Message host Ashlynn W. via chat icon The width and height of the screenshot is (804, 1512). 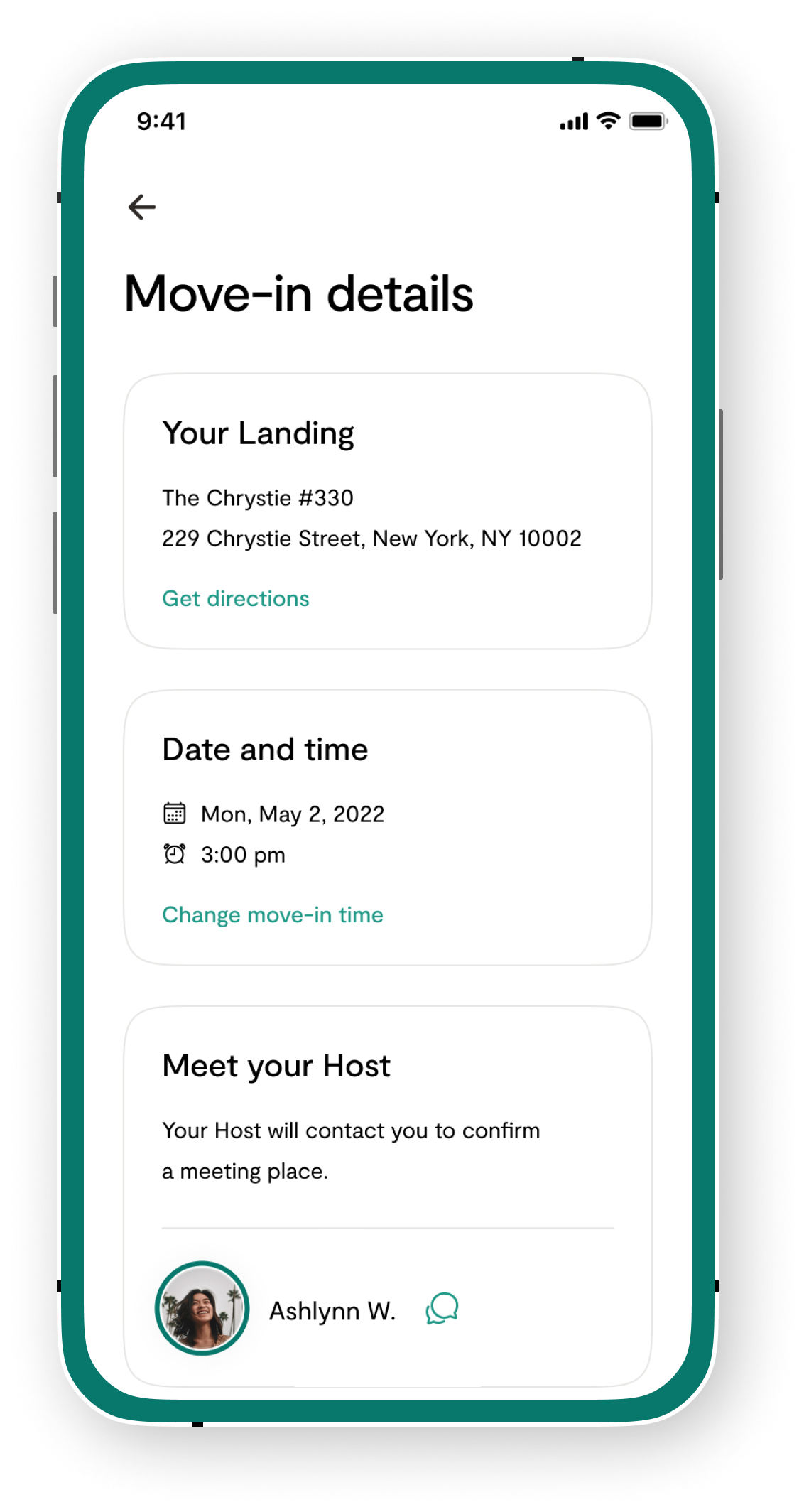coord(442,1308)
